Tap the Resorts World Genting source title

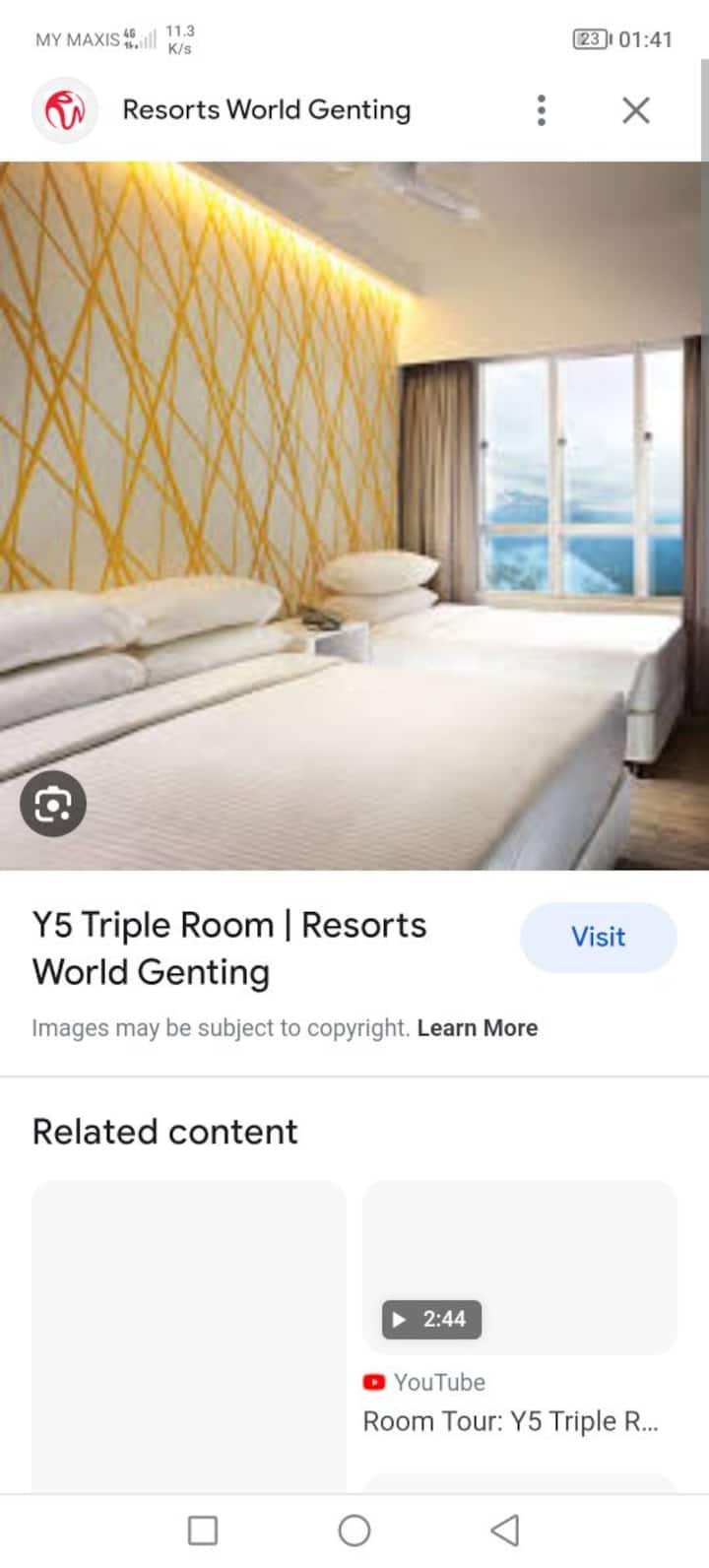point(266,110)
